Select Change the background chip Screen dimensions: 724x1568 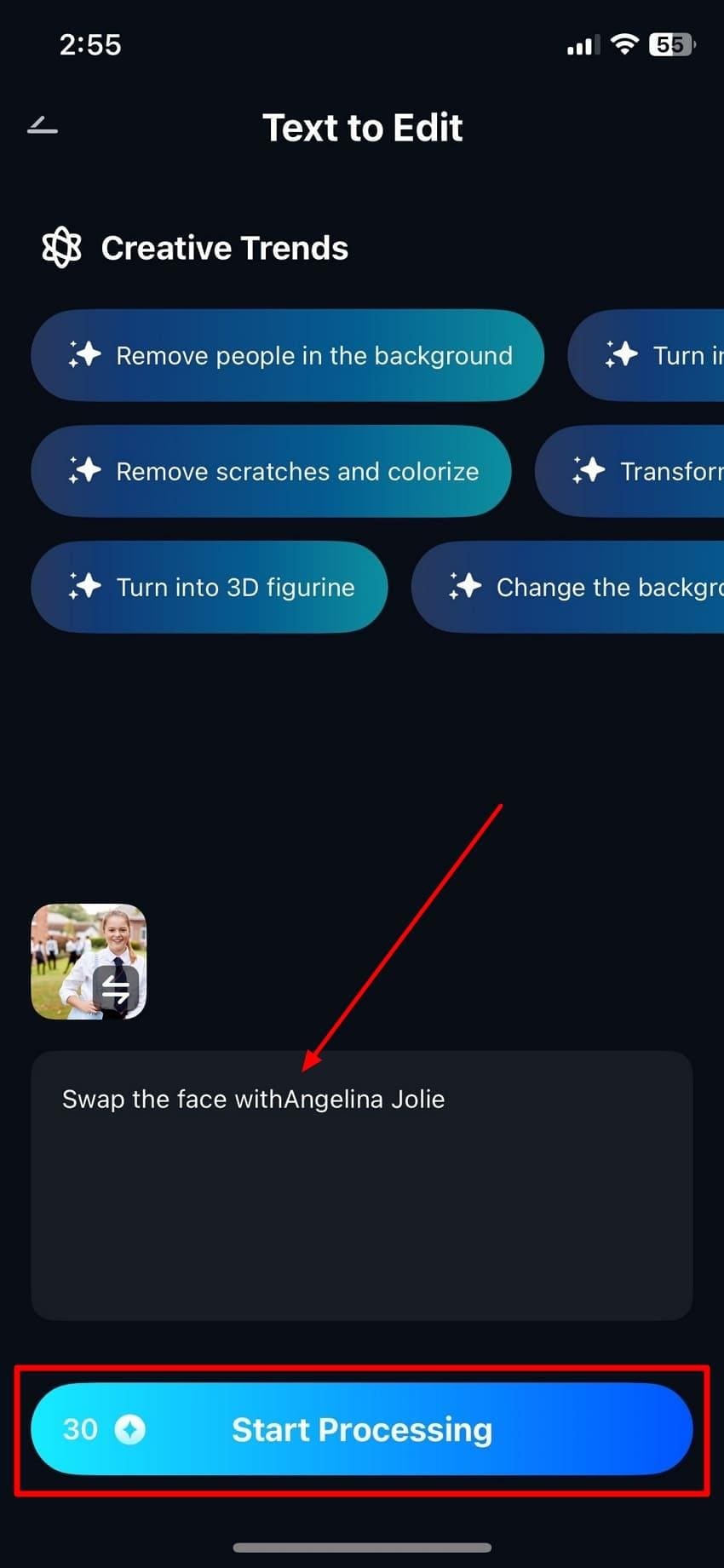point(579,587)
